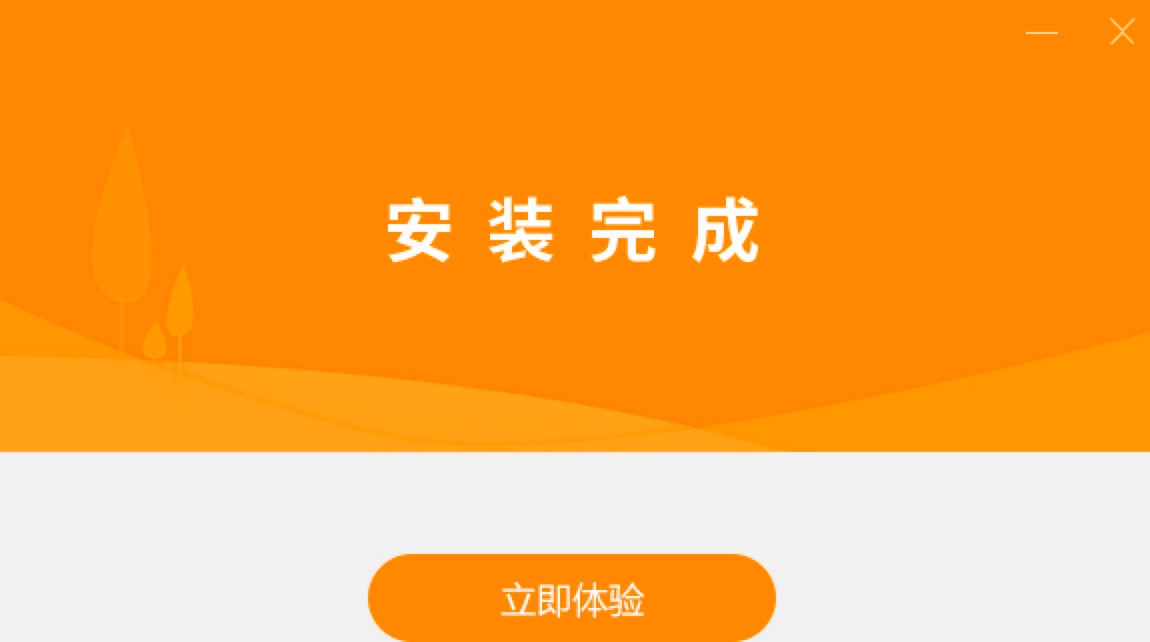Viewport: 1150px width, 642px height.
Task: Minimize the installer window
Action: point(1041,33)
